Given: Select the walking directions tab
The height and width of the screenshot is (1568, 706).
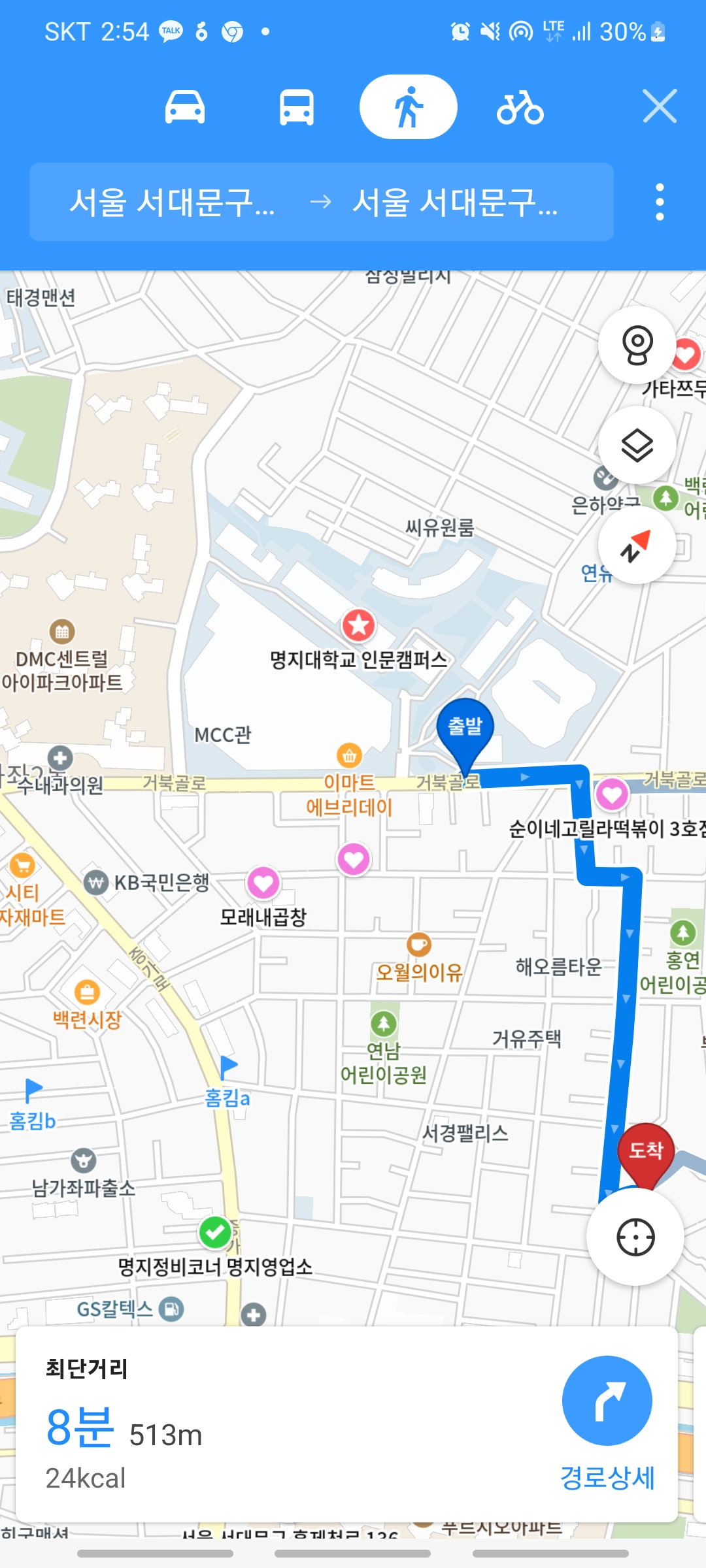Looking at the screenshot, I should 408,107.
